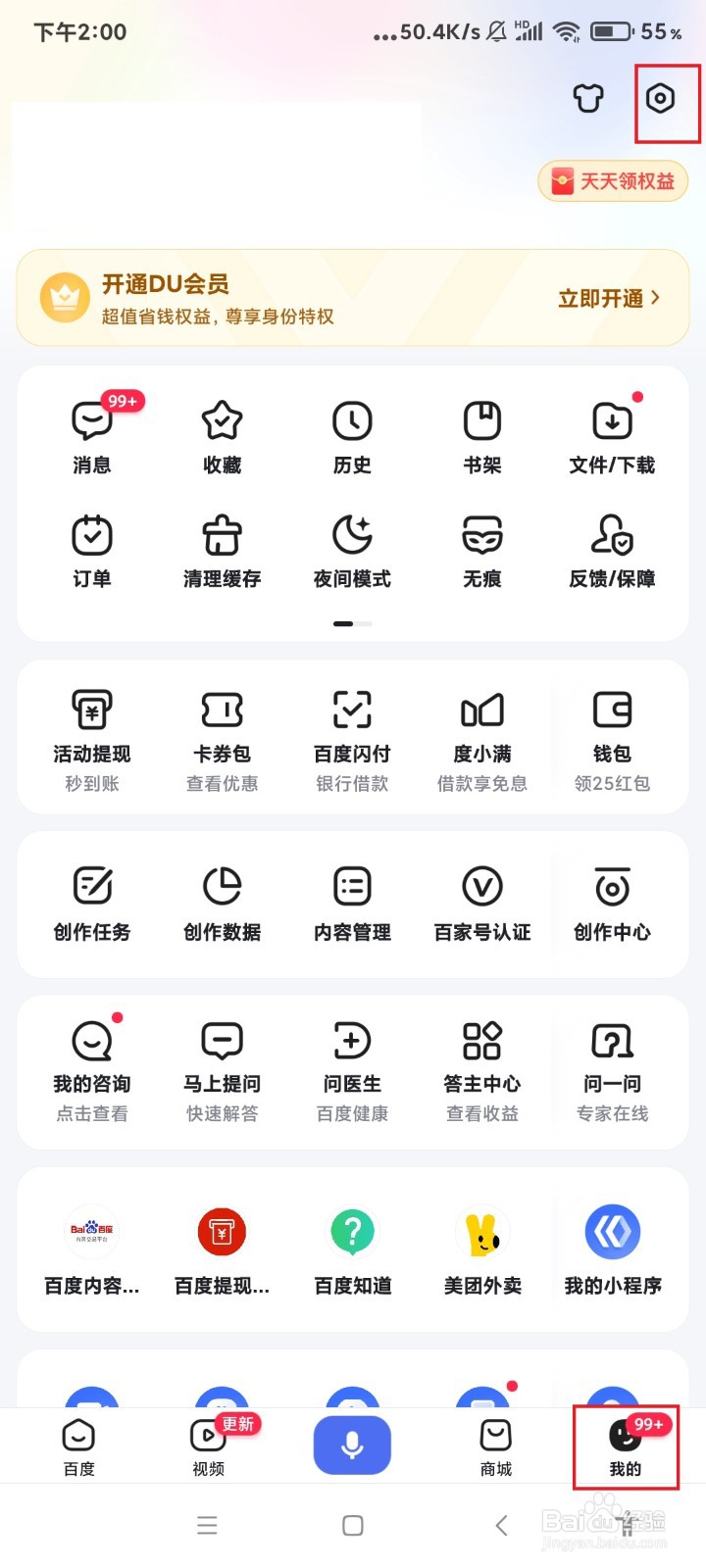Open 消息 messages
The height and width of the screenshot is (1568, 706).
tap(92, 437)
